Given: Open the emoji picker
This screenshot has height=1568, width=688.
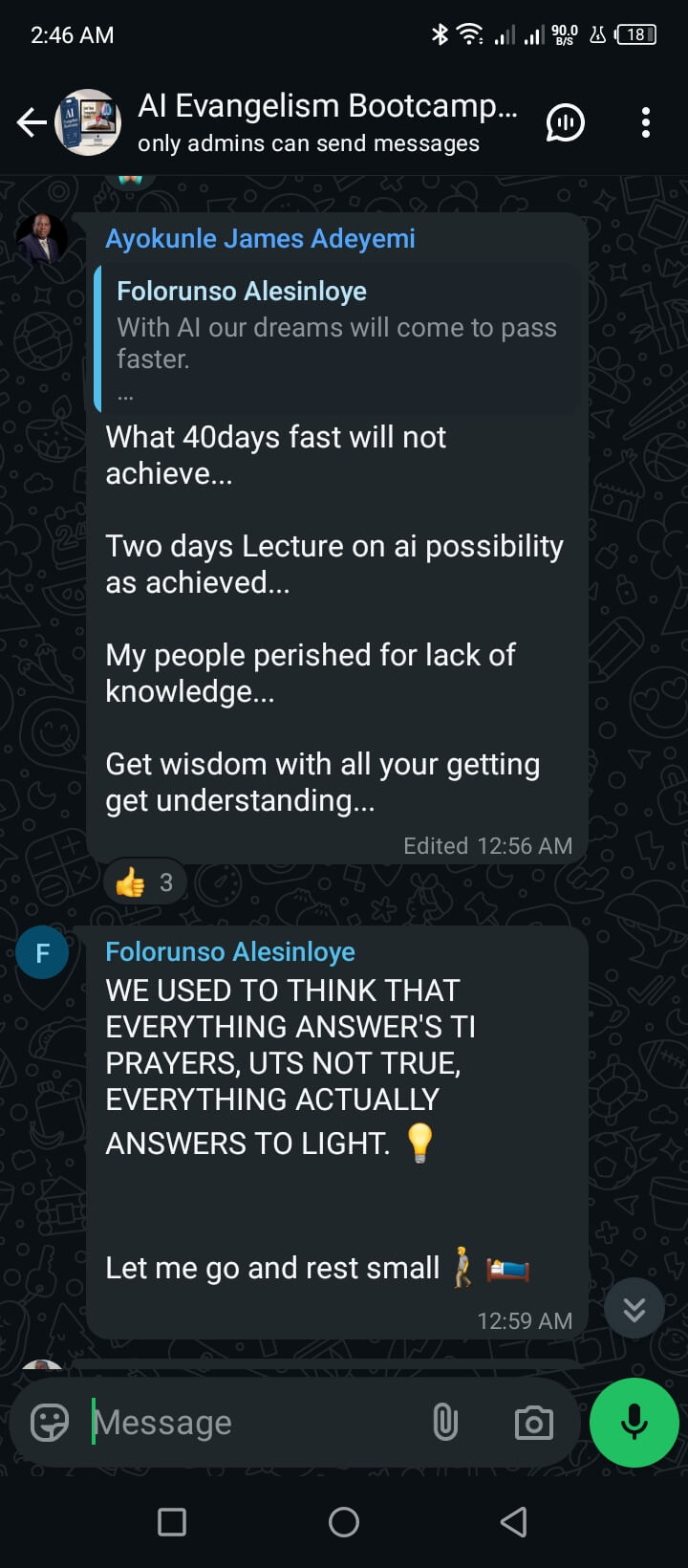Looking at the screenshot, I should click(50, 1423).
